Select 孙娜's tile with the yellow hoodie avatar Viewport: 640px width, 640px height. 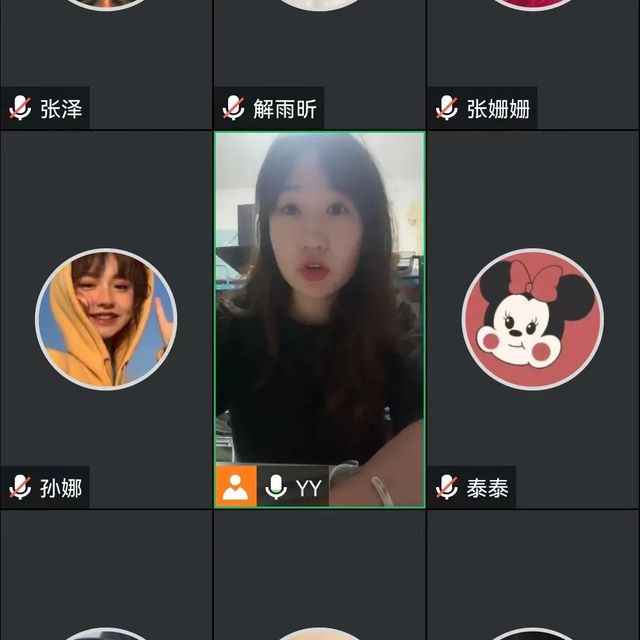point(106,318)
